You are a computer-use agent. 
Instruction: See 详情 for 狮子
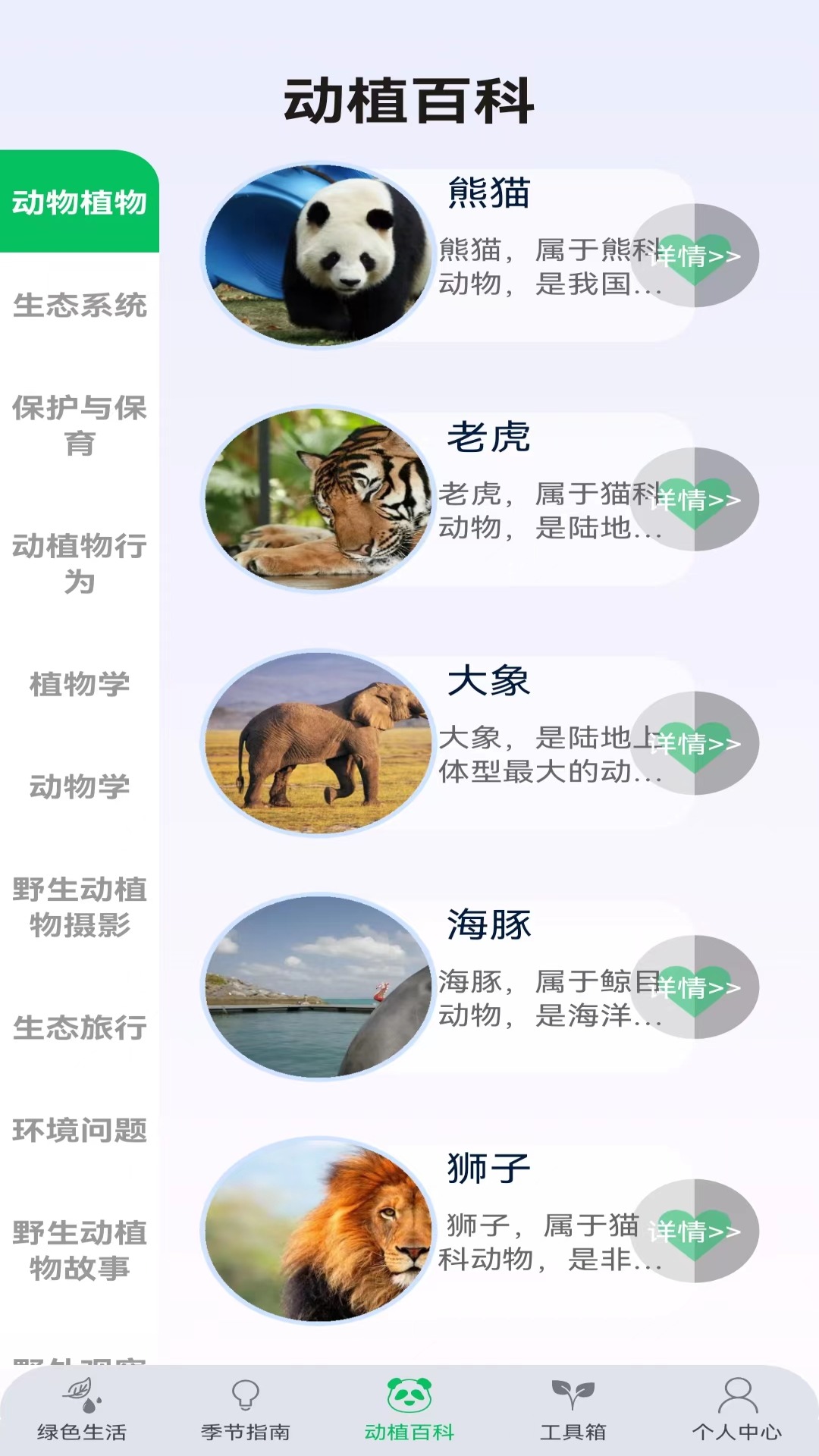[x=695, y=1230]
